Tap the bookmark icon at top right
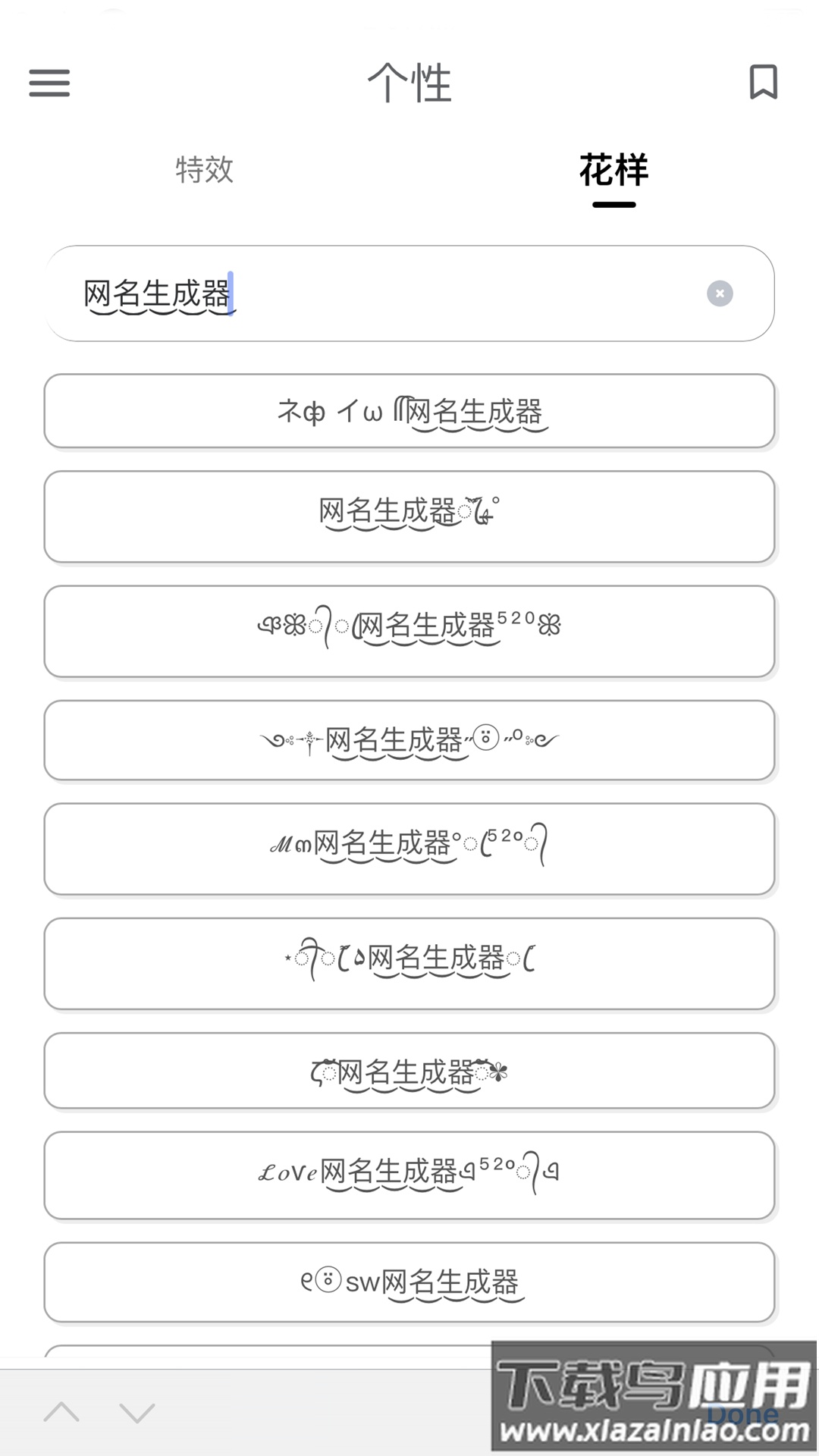The width and height of the screenshot is (819, 1456). point(762,82)
